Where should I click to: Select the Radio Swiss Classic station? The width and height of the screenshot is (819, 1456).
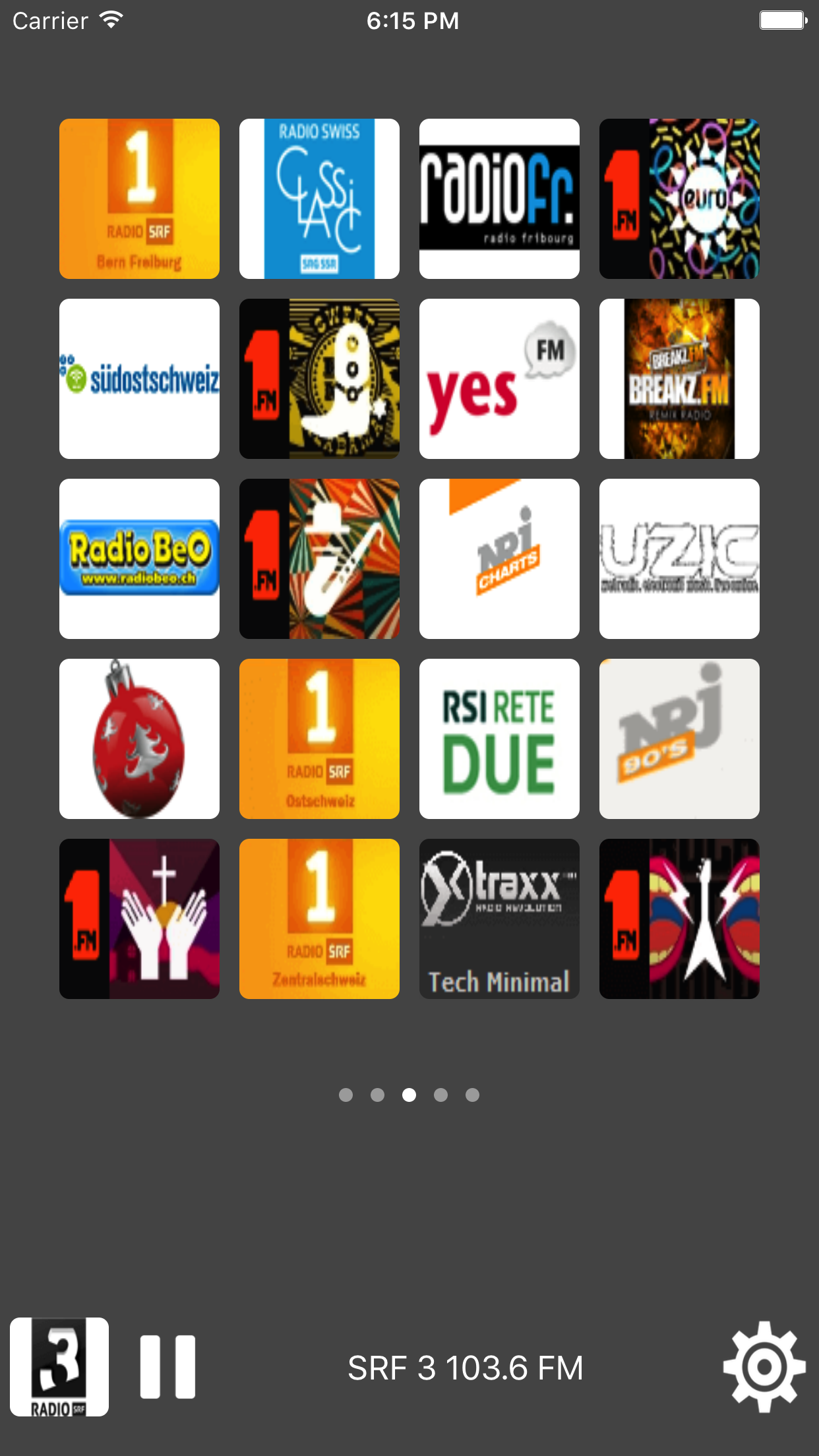coord(319,198)
